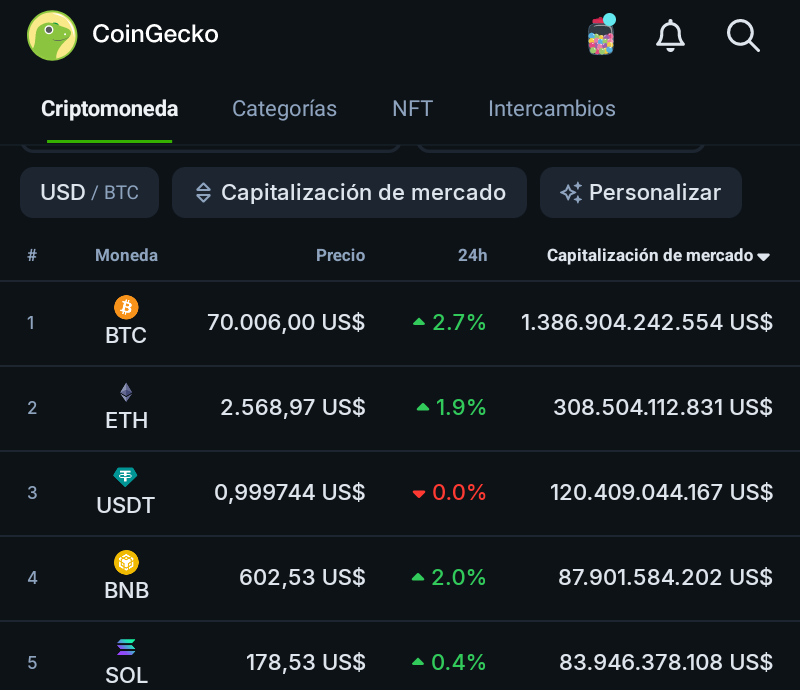
Task: Open the Intercambios tab
Action: [x=551, y=108]
